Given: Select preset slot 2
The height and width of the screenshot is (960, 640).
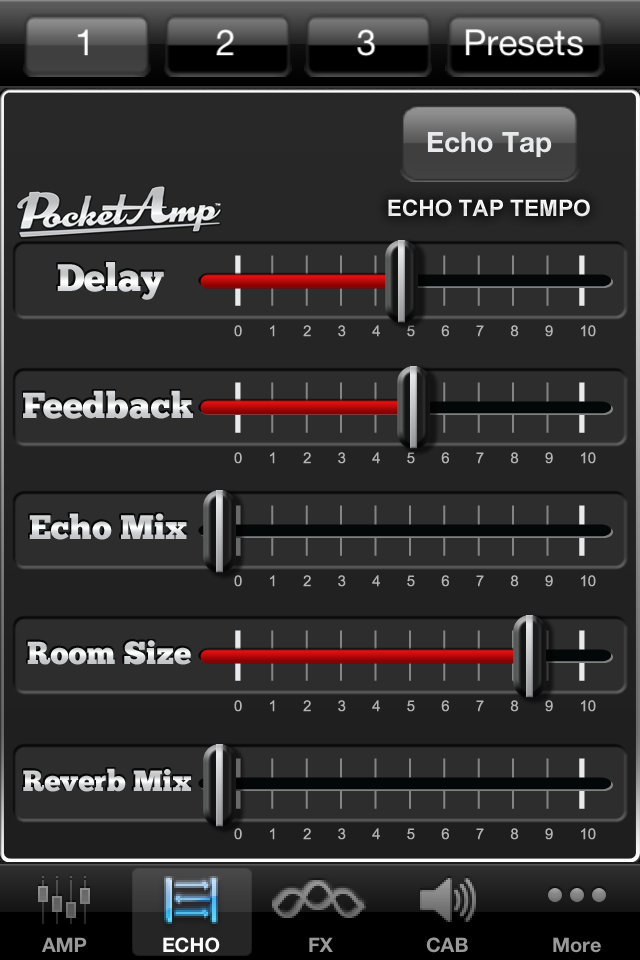Looking at the screenshot, I should pyautogui.click(x=226, y=44).
